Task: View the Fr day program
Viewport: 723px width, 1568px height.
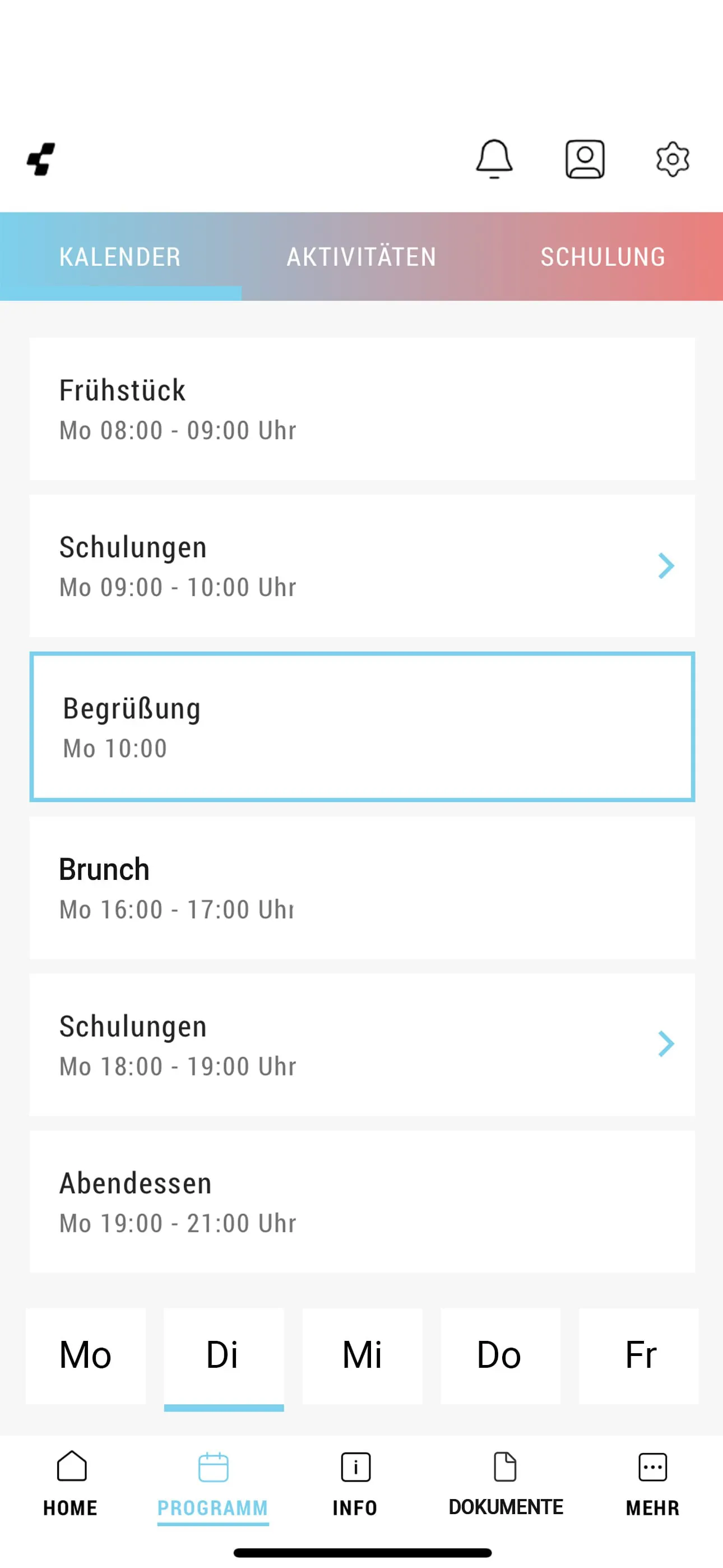Action: pos(639,1356)
